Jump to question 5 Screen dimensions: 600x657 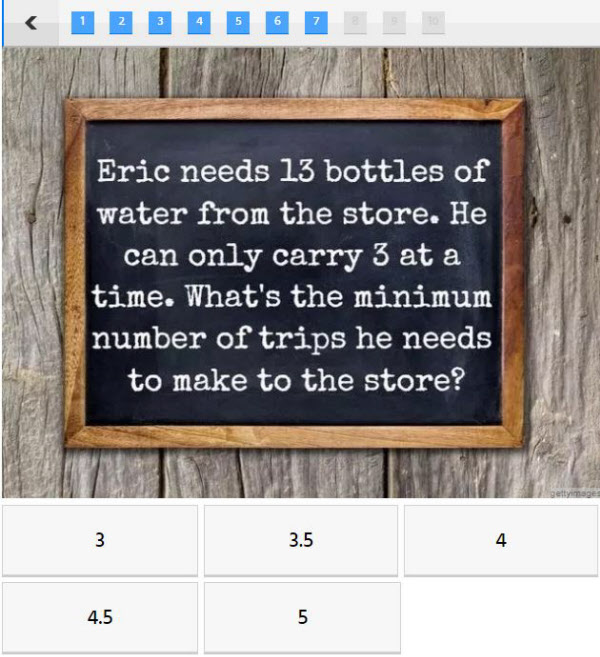tap(237, 22)
